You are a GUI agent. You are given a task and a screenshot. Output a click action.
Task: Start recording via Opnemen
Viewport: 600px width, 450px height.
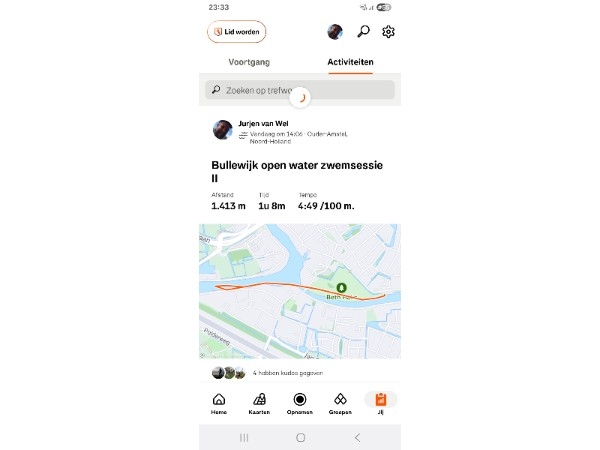300,403
